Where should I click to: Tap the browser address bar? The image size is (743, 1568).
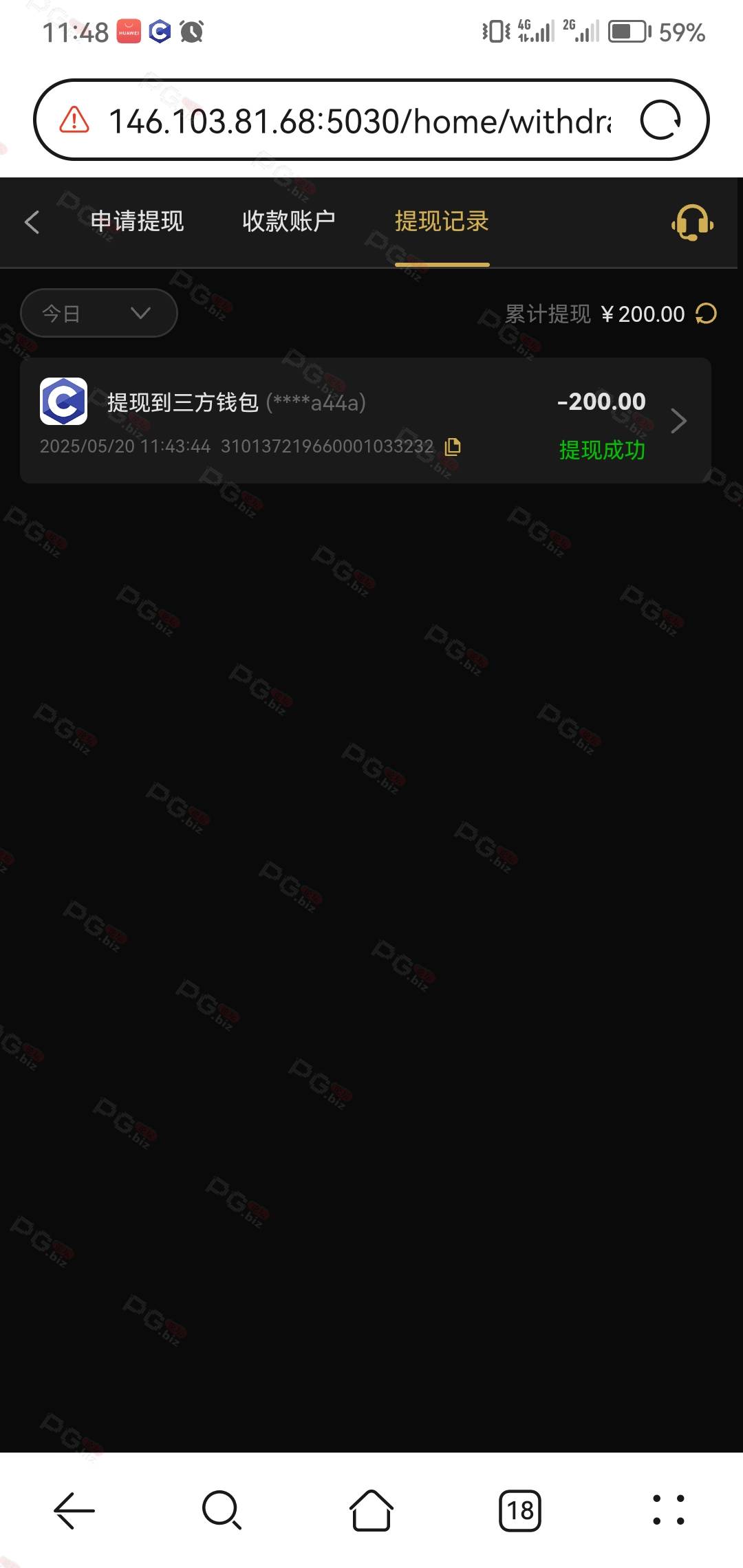coord(360,120)
